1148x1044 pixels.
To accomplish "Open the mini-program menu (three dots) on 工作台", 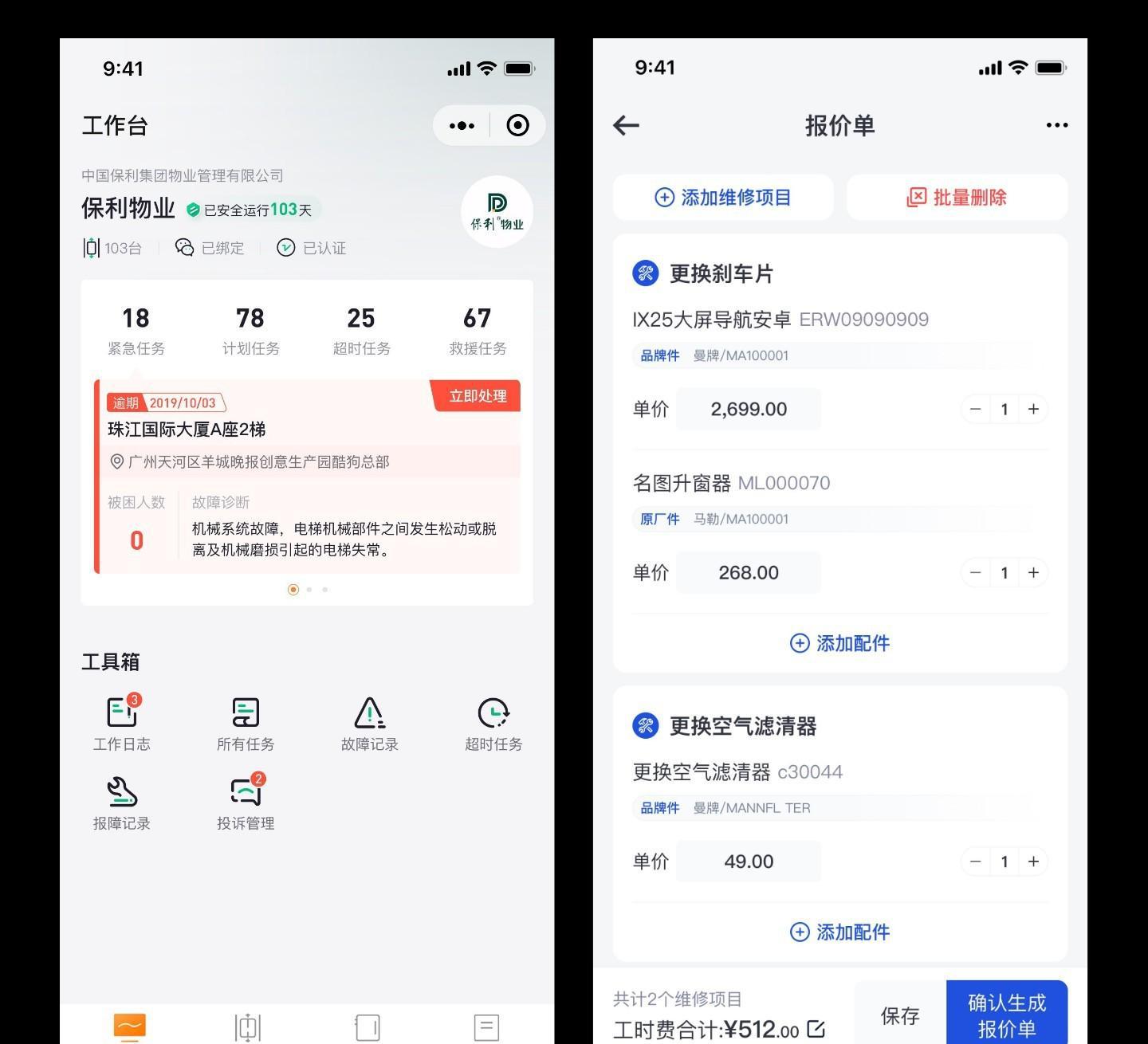I will coord(462,126).
